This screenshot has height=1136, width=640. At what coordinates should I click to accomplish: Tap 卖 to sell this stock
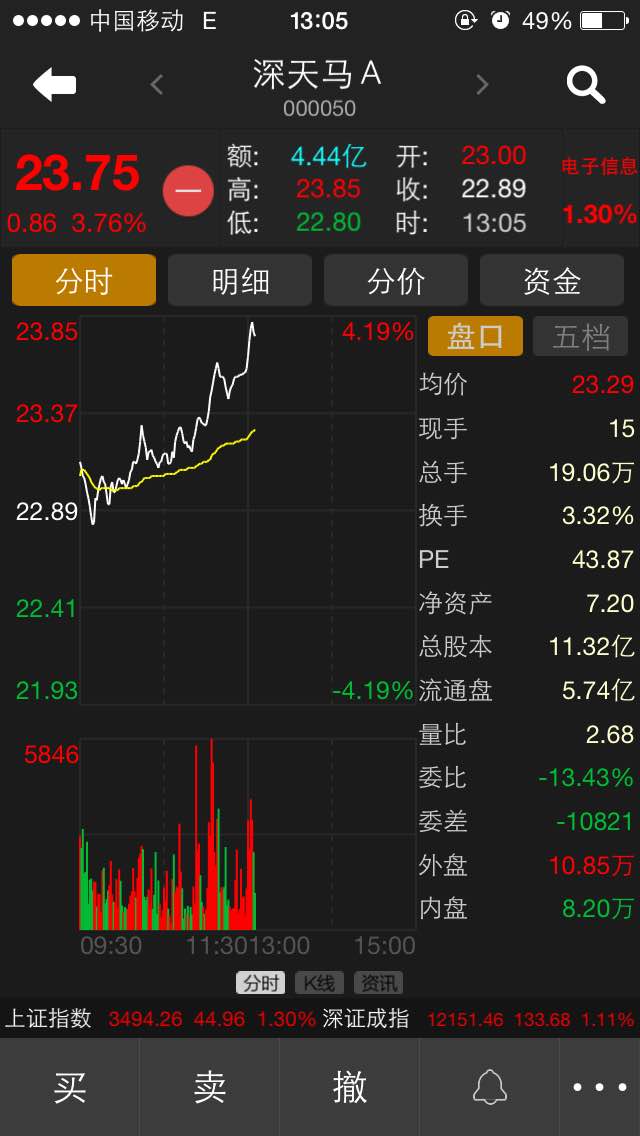point(209,1087)
